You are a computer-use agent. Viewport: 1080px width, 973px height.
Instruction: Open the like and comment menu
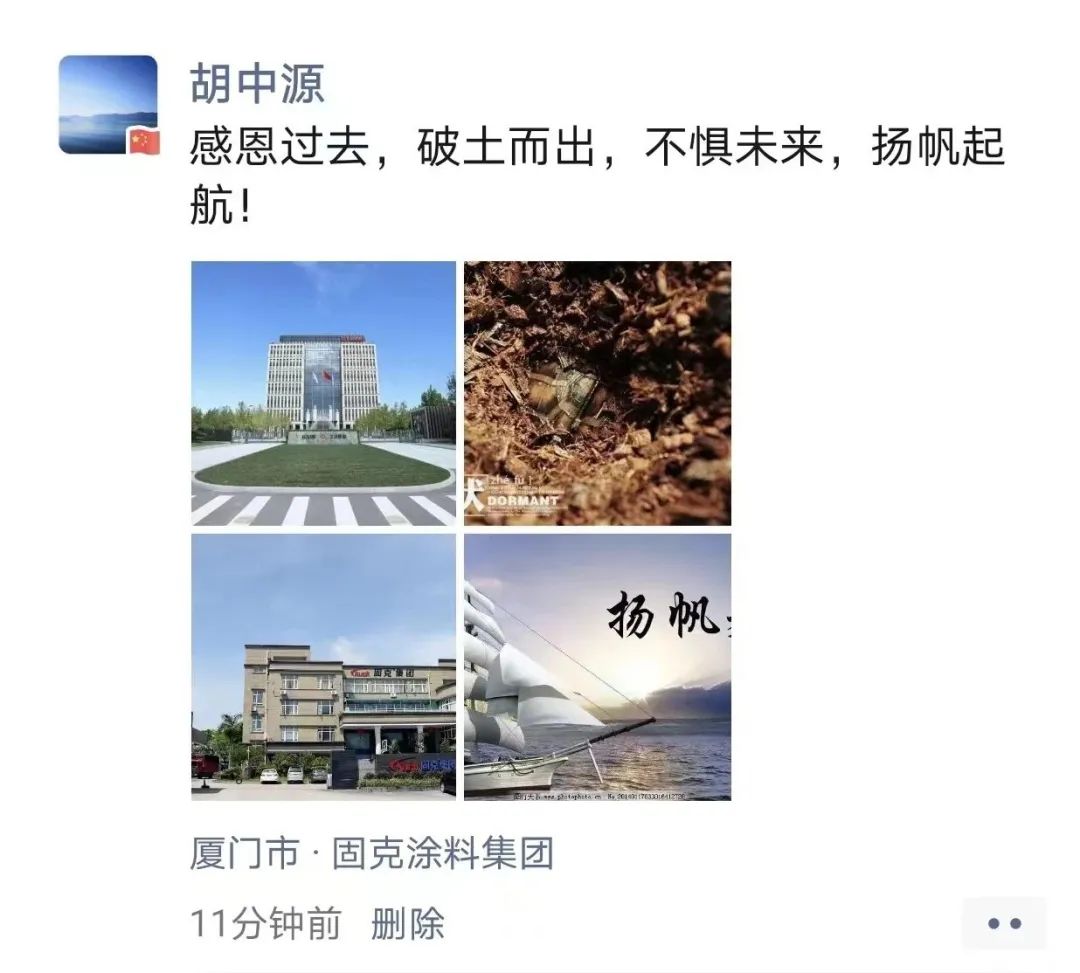(x=1003, y=923)
